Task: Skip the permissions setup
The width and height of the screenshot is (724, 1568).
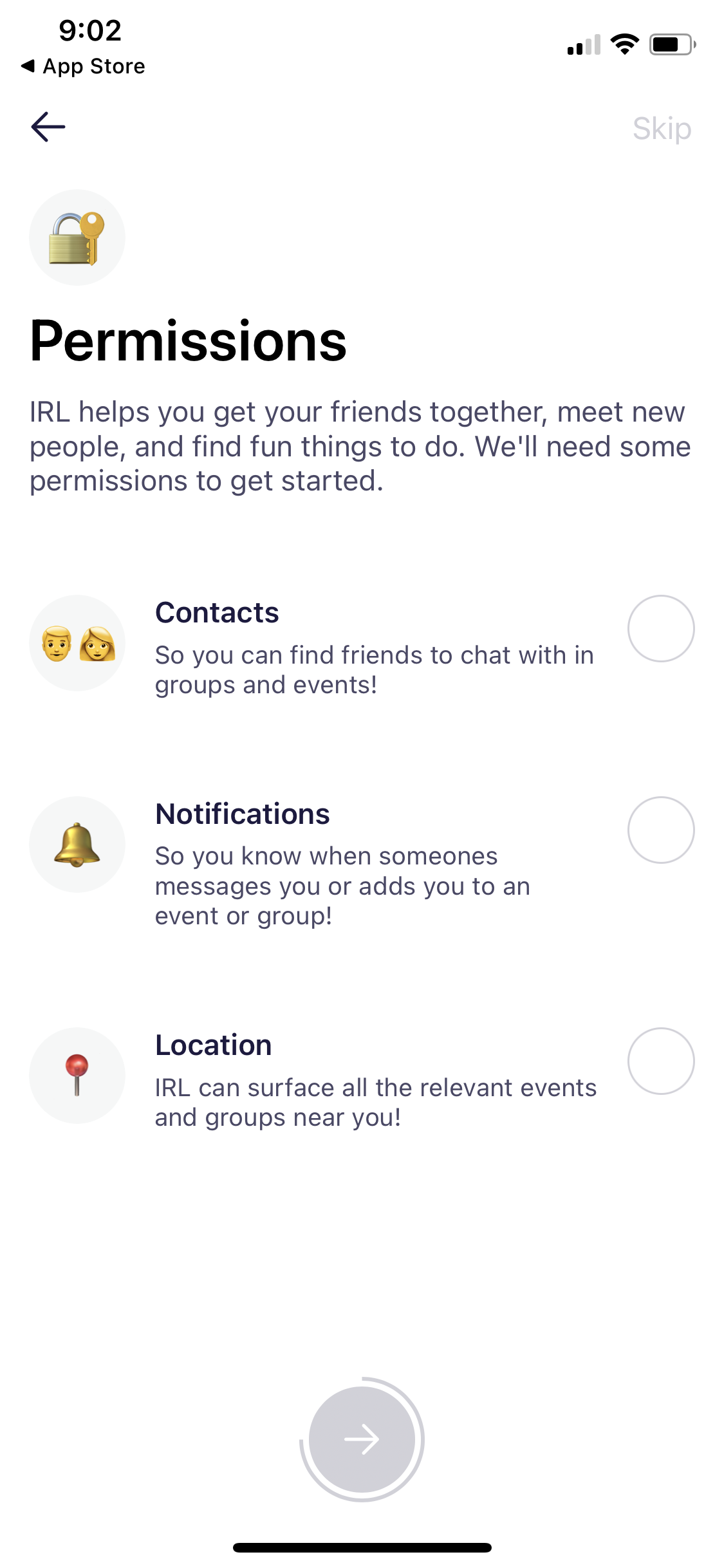Action: (x=662, y=127)
